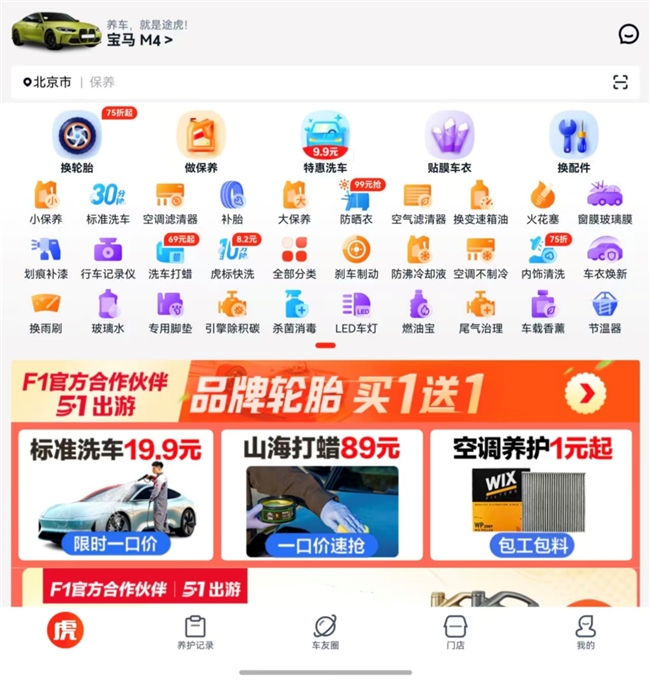This screenshot has width=650, height=680.
Task: Open the customer service chat icon
Action: (628, 34)
